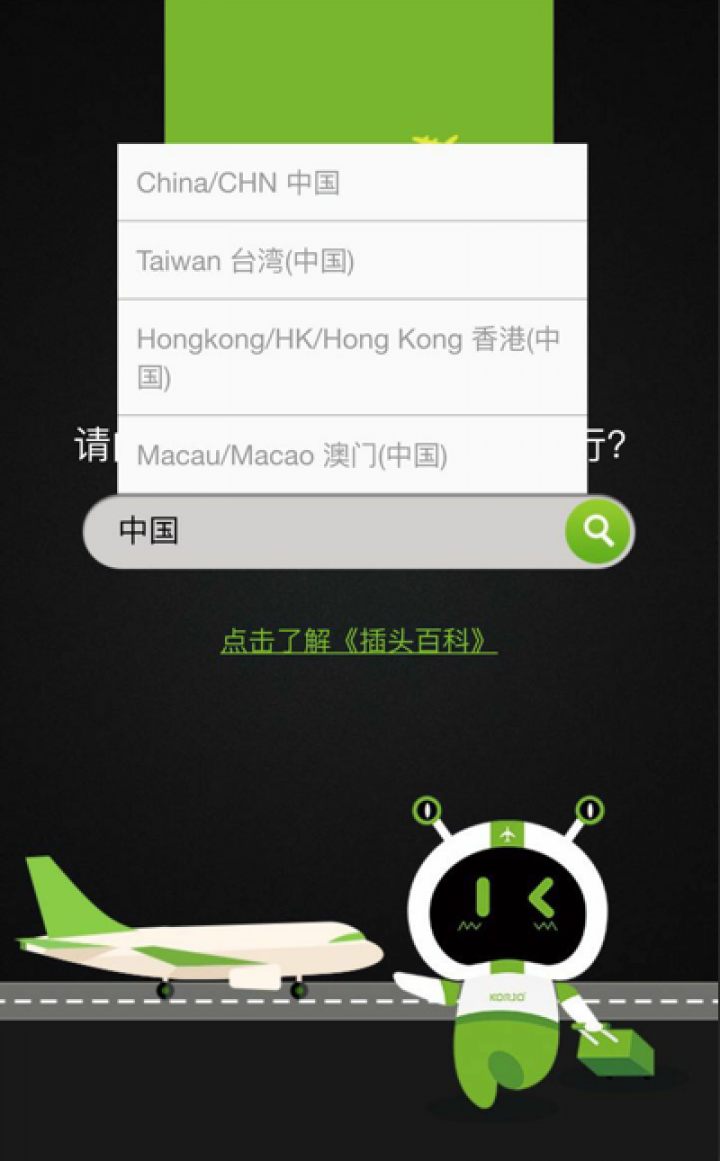
Task: Tap the green search magnifier button
Action: pyautogui.click(x=598, y=531)
